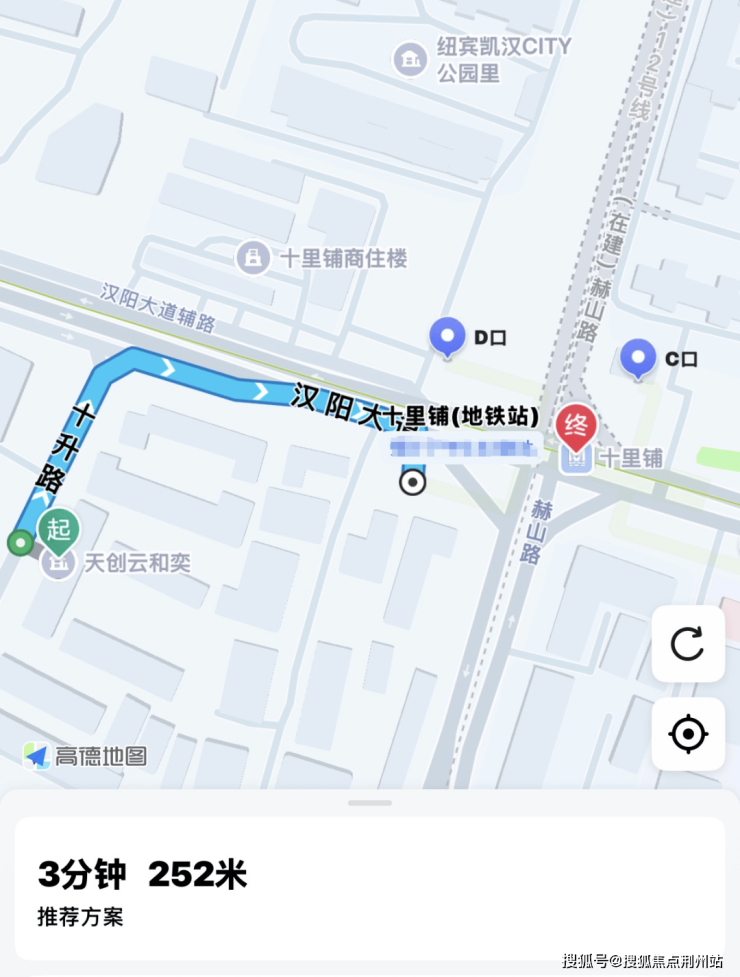The image size is (740, 977).
Task: Tap the red 终 destination pin
Action: point(576,427)
